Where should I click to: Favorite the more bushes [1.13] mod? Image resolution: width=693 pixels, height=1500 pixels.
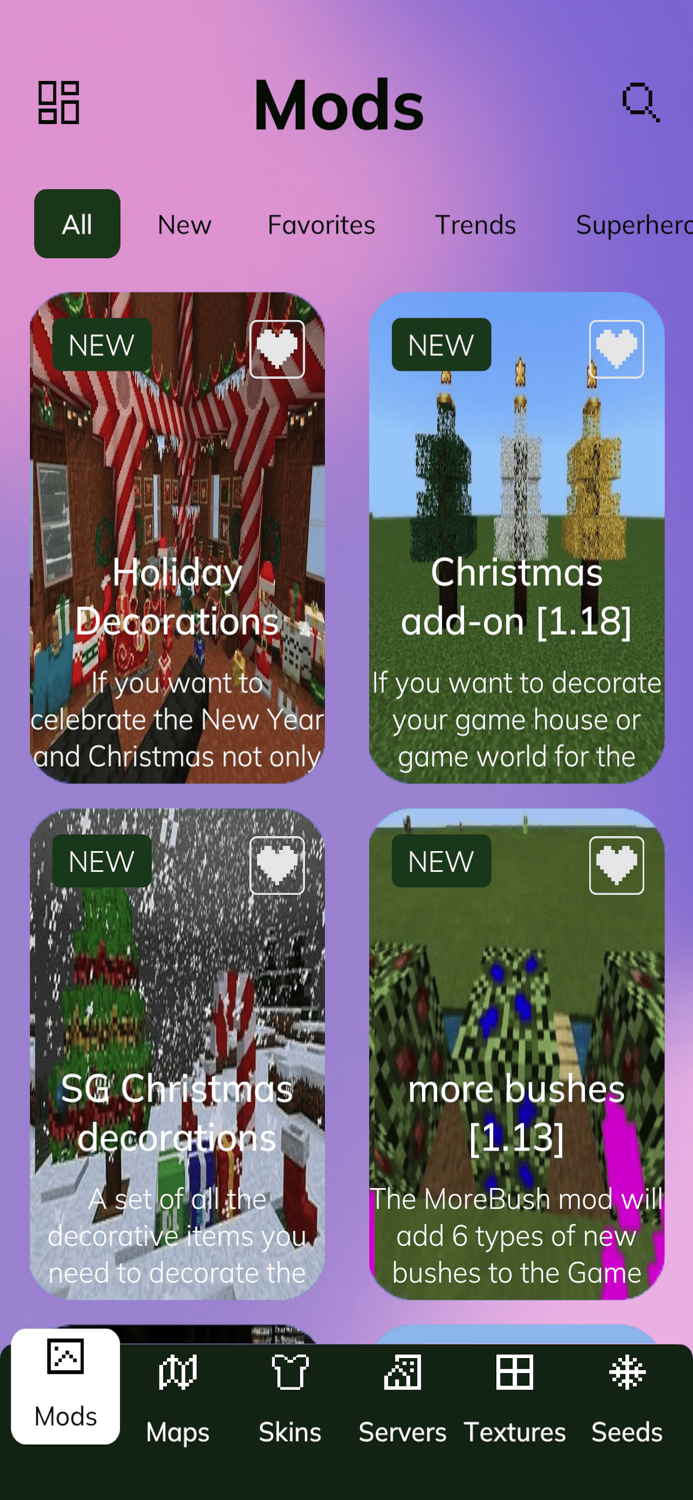616,865
